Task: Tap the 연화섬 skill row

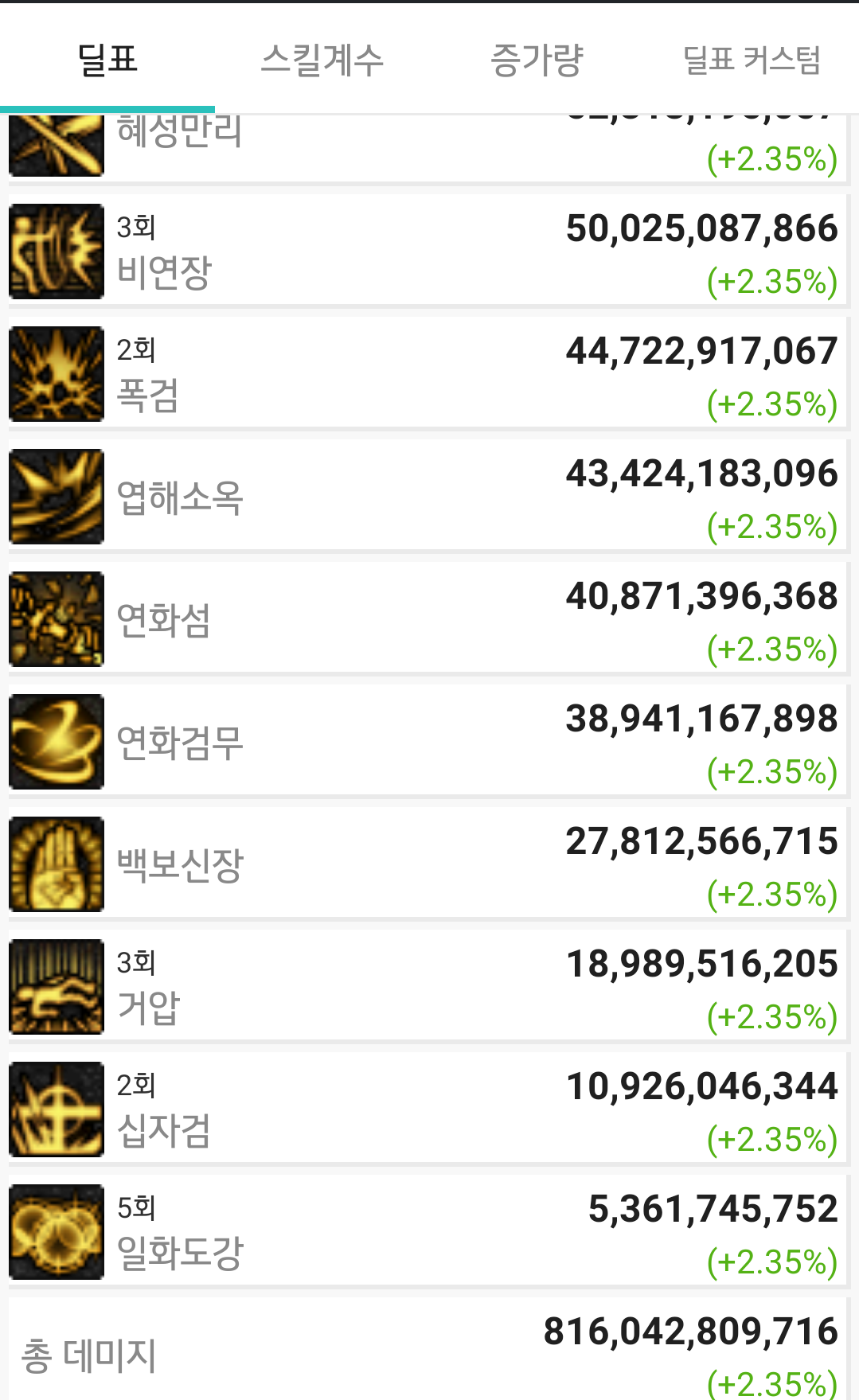Action: pos(429,619)
